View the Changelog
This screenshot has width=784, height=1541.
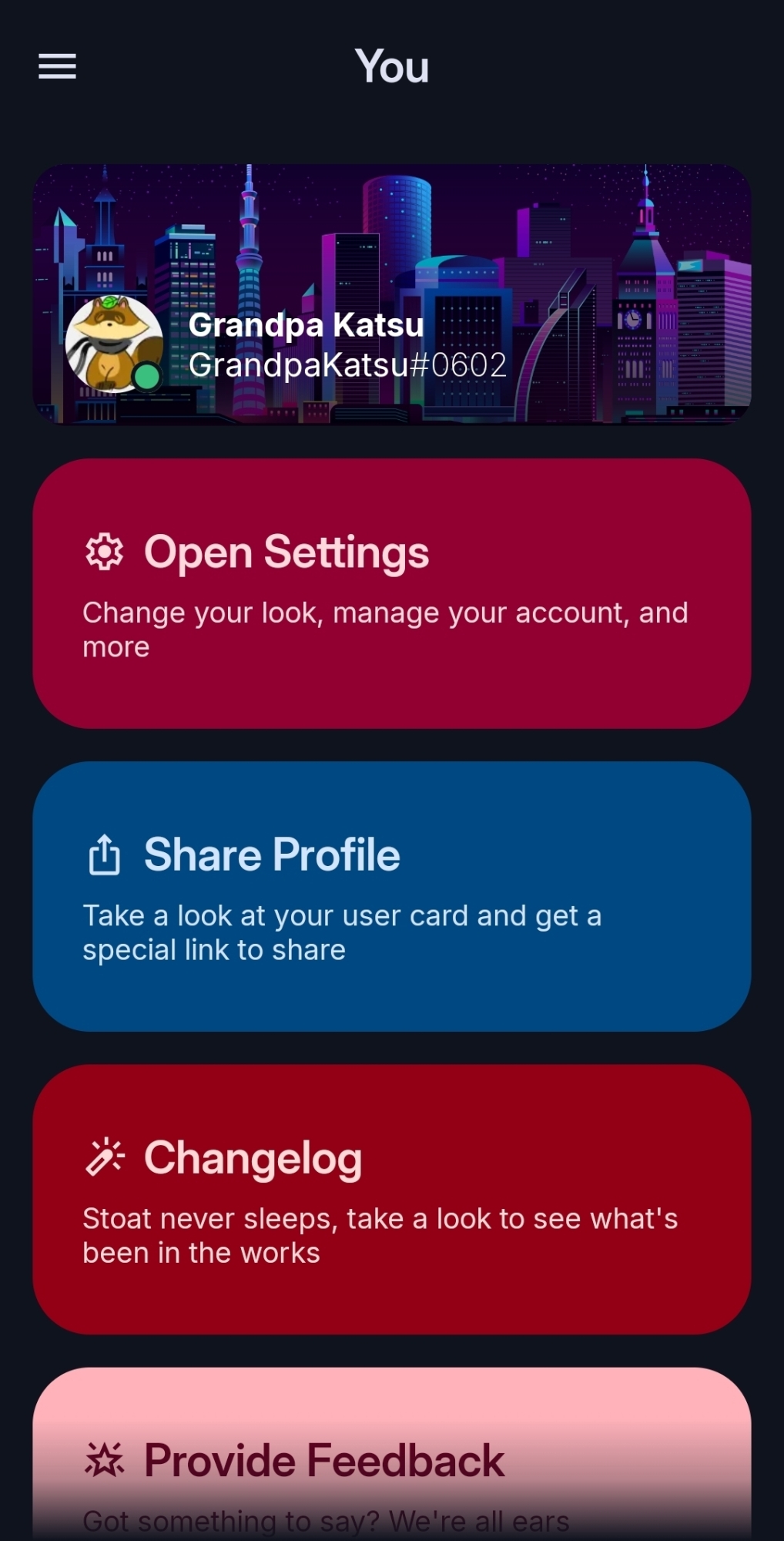point(391,1198)
